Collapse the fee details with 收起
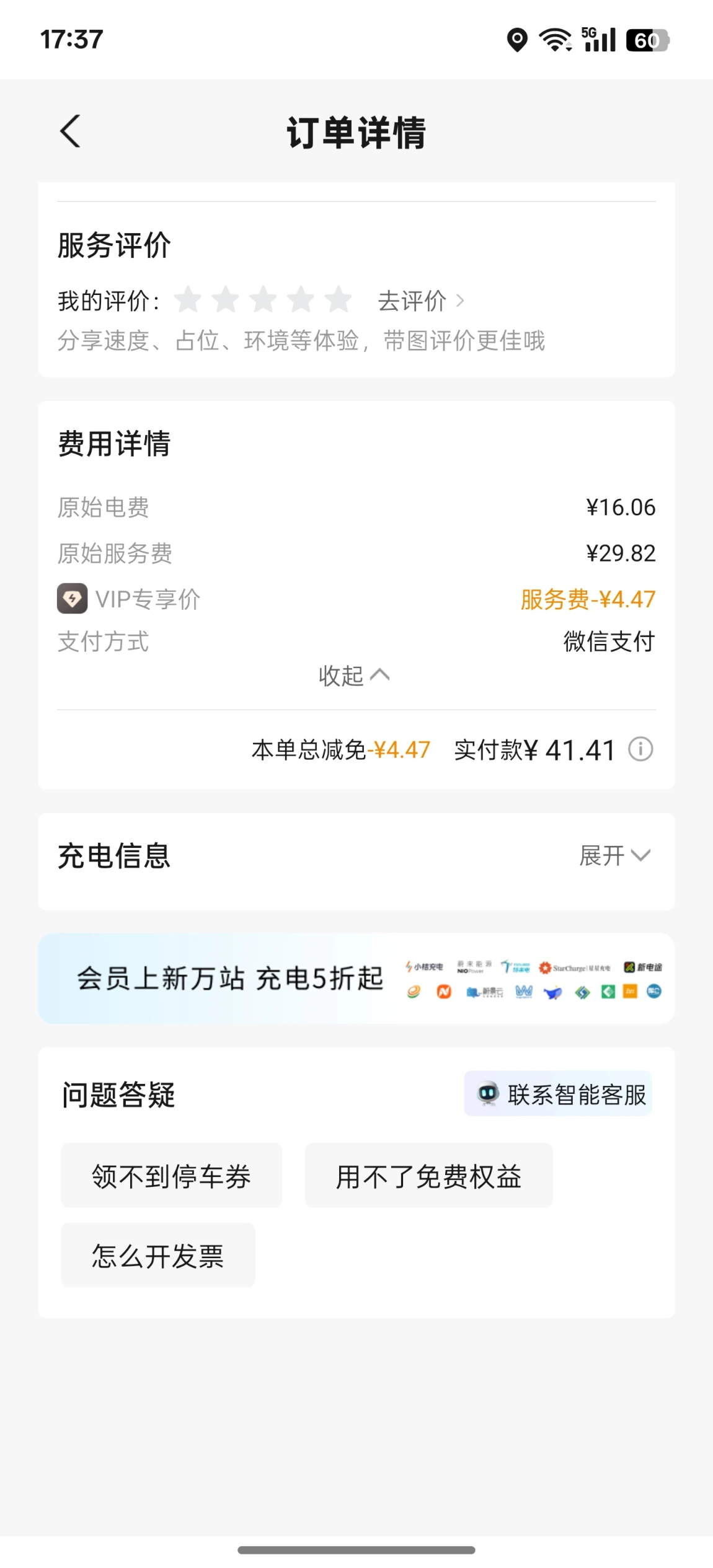 (354, 676)
